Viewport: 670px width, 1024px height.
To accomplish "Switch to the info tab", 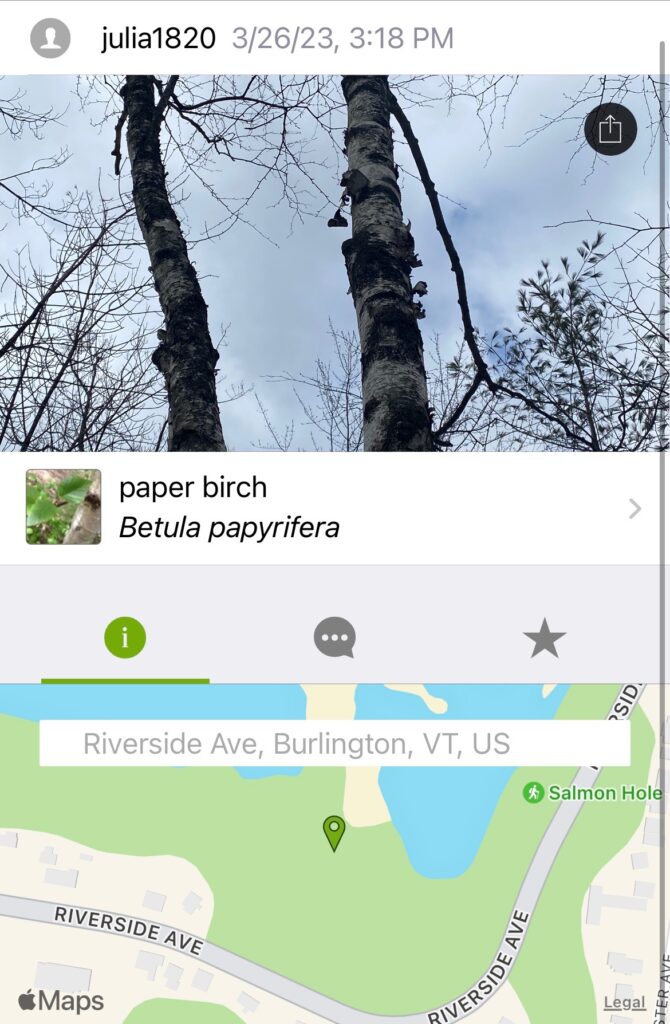I will (x=125, y=638).
